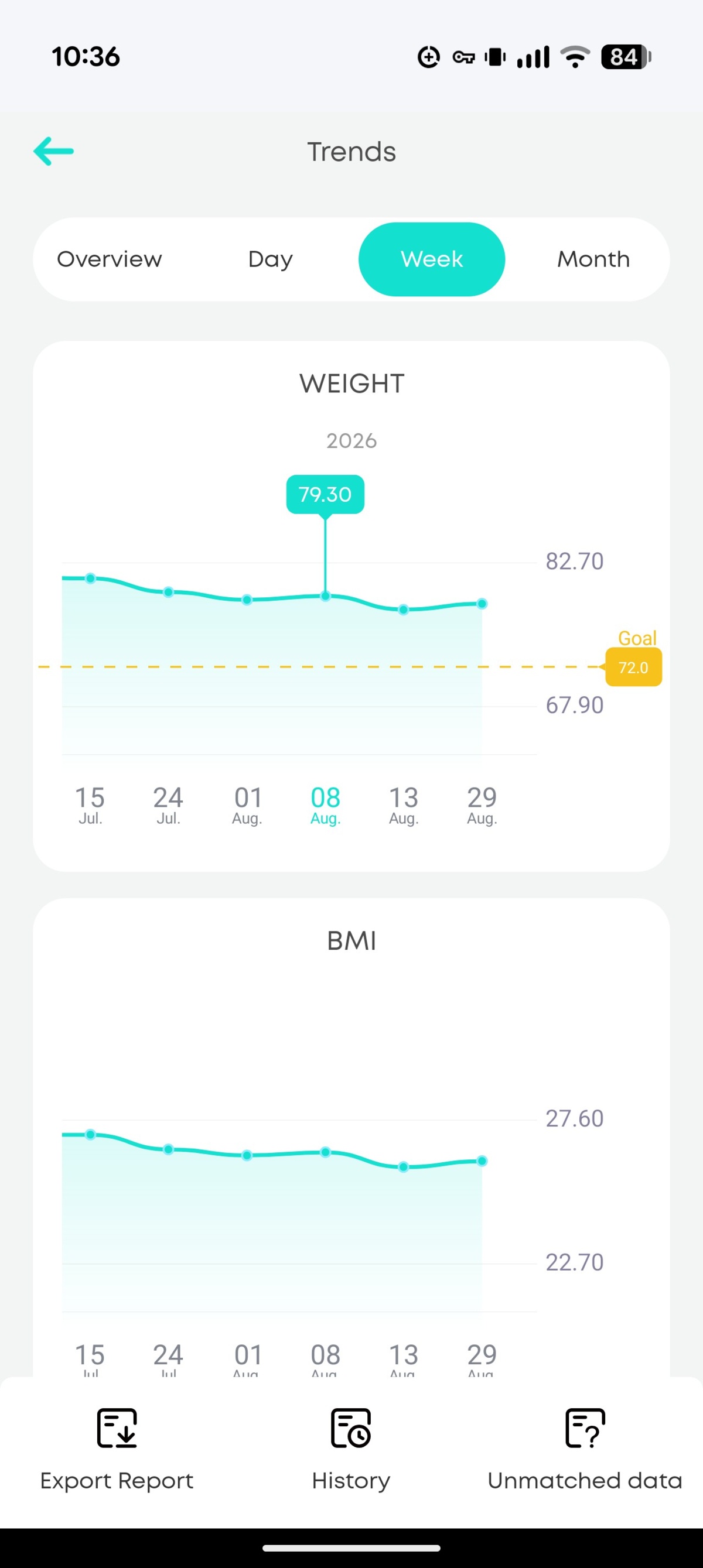Go back using the teal arrow

tap(54, 151)
